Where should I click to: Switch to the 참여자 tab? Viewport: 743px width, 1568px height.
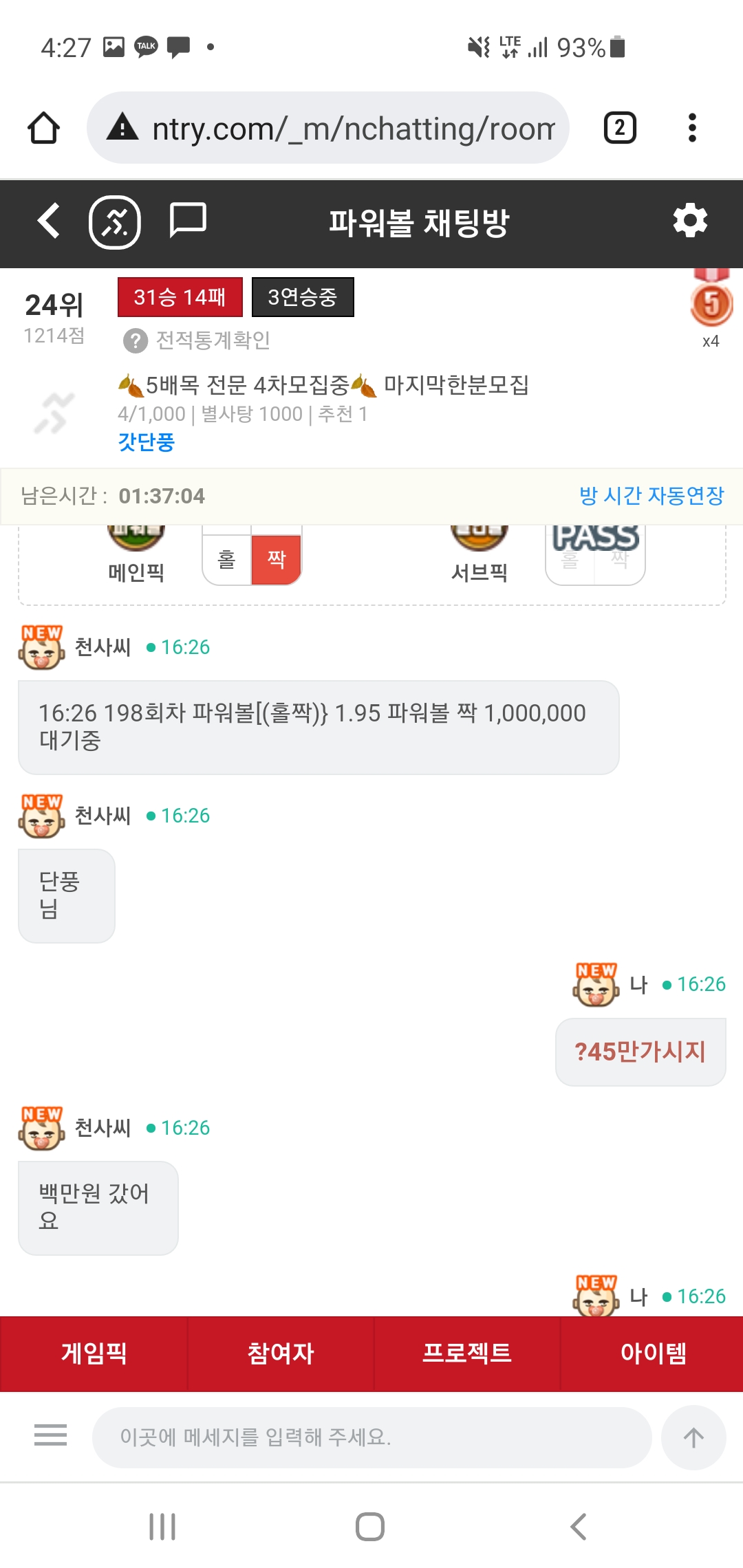281,1353
